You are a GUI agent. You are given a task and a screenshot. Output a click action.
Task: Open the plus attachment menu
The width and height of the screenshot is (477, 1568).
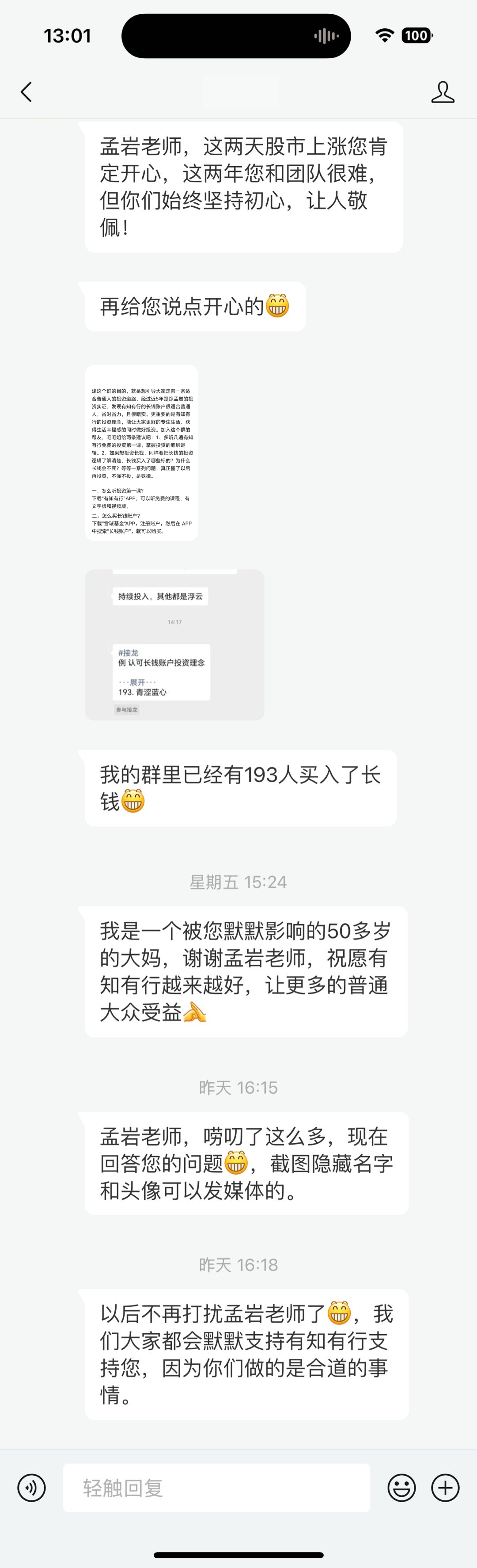tap(445, 1488)
